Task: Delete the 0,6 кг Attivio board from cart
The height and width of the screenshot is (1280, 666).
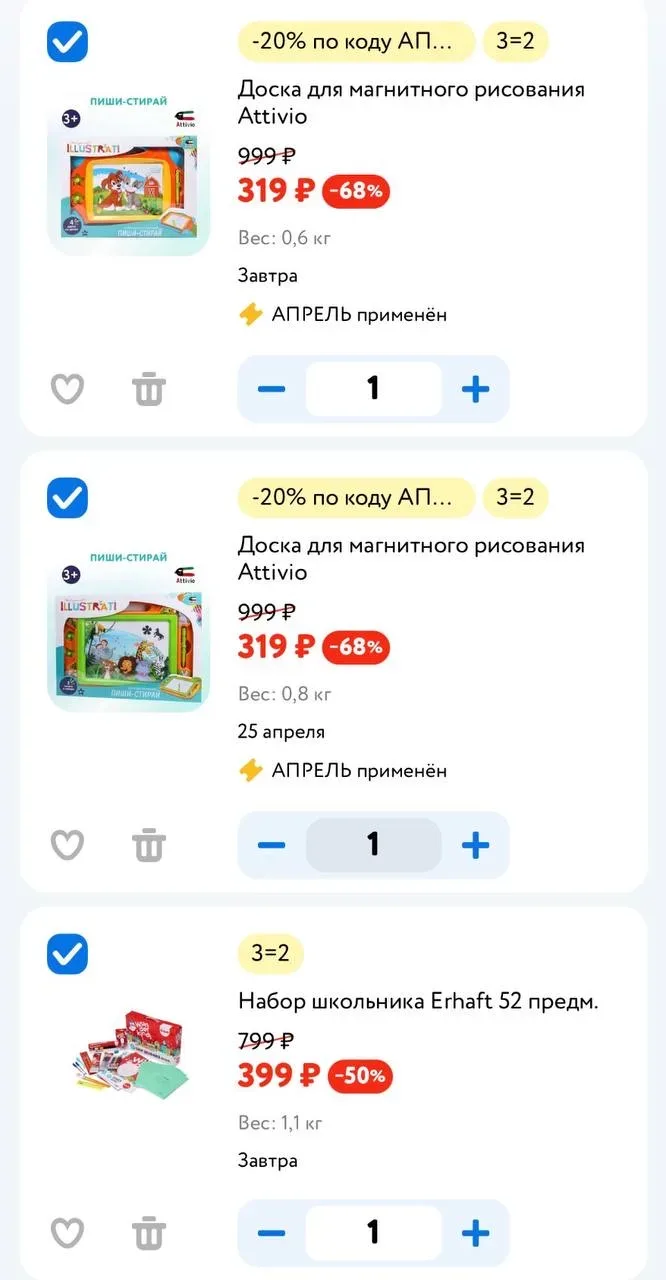Action: [149, 388]
